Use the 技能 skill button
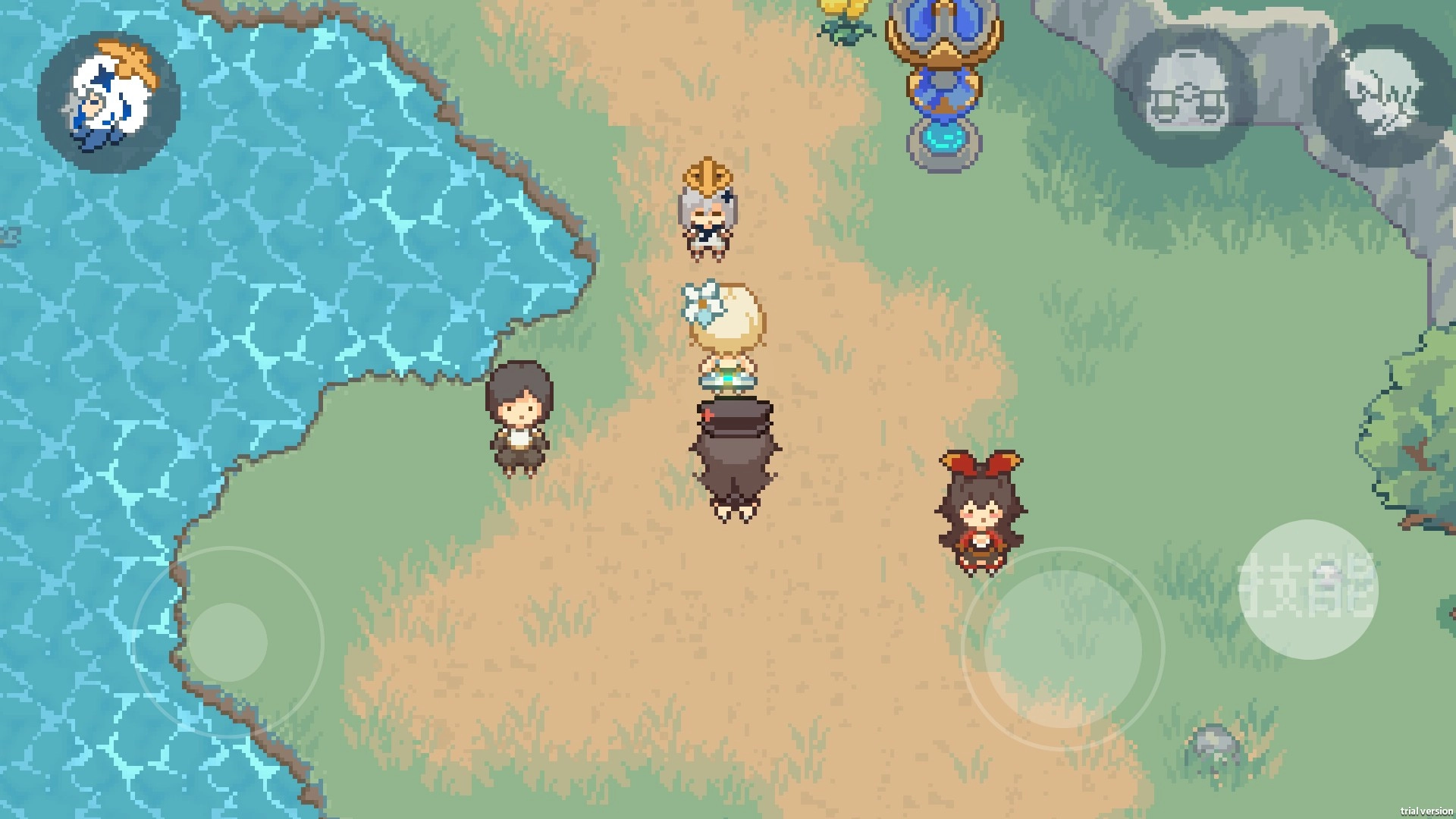Screen dimensions: 1456x819 pyautogui.click(x=1307, y=588)
